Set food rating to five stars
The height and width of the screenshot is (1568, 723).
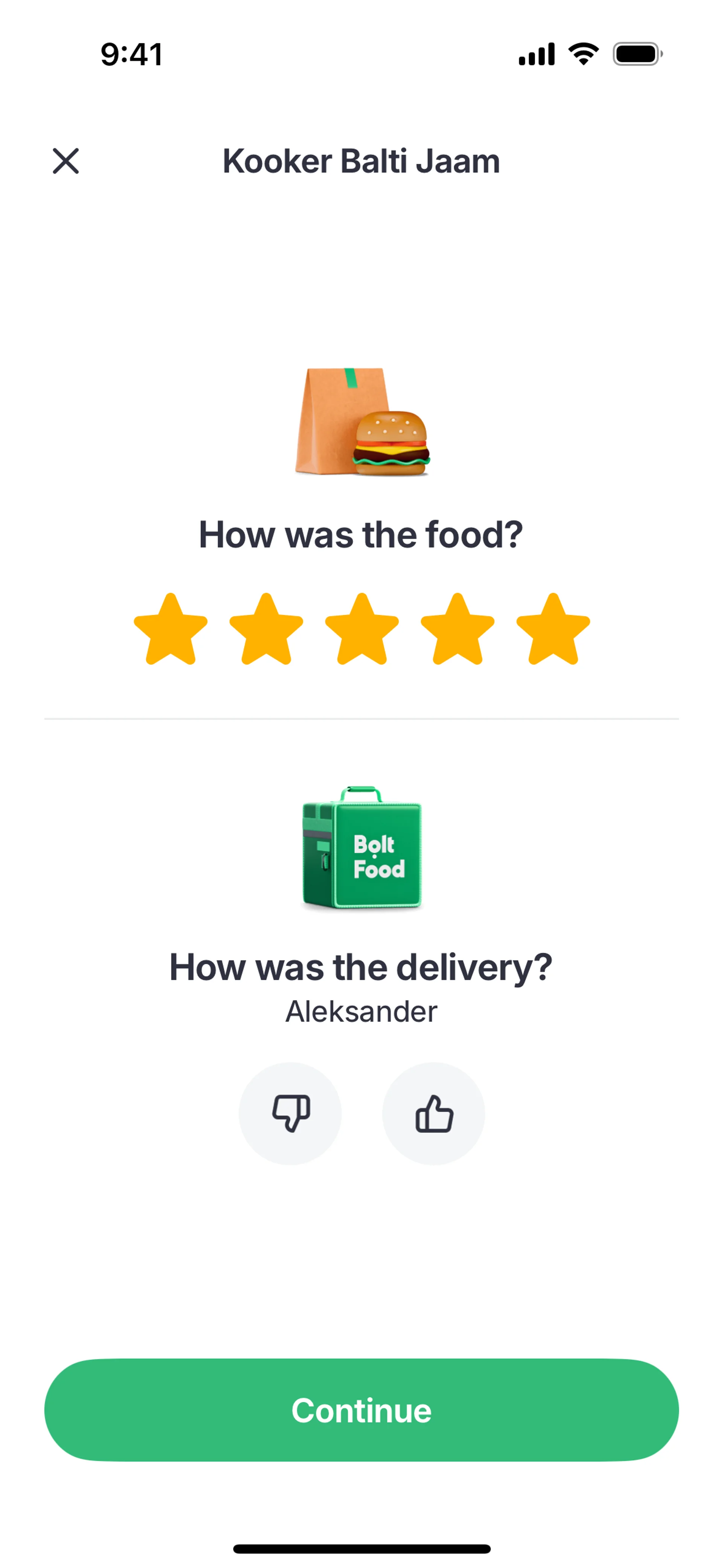click(x=552, y=630)
